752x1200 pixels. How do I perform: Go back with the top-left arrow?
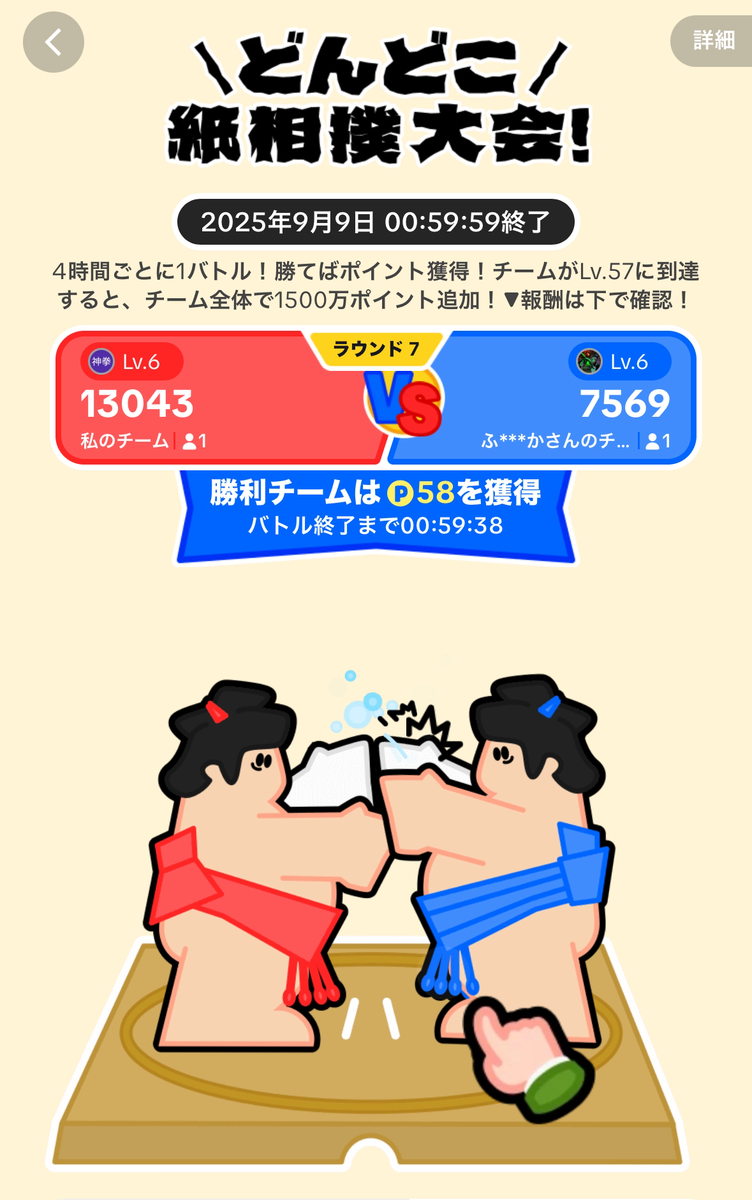click(53, 42)
